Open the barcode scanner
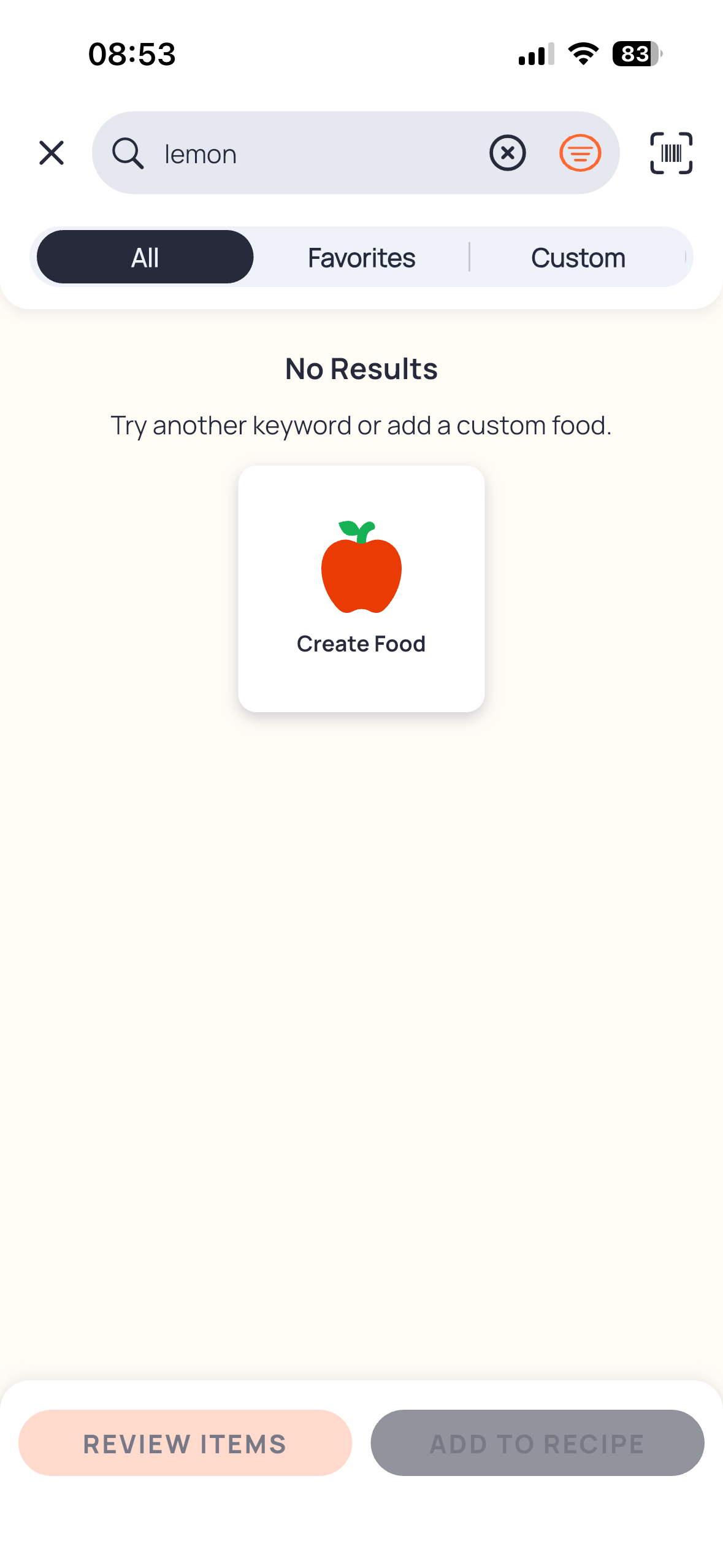Viewport: 723px width, 1568px height. 671,153
